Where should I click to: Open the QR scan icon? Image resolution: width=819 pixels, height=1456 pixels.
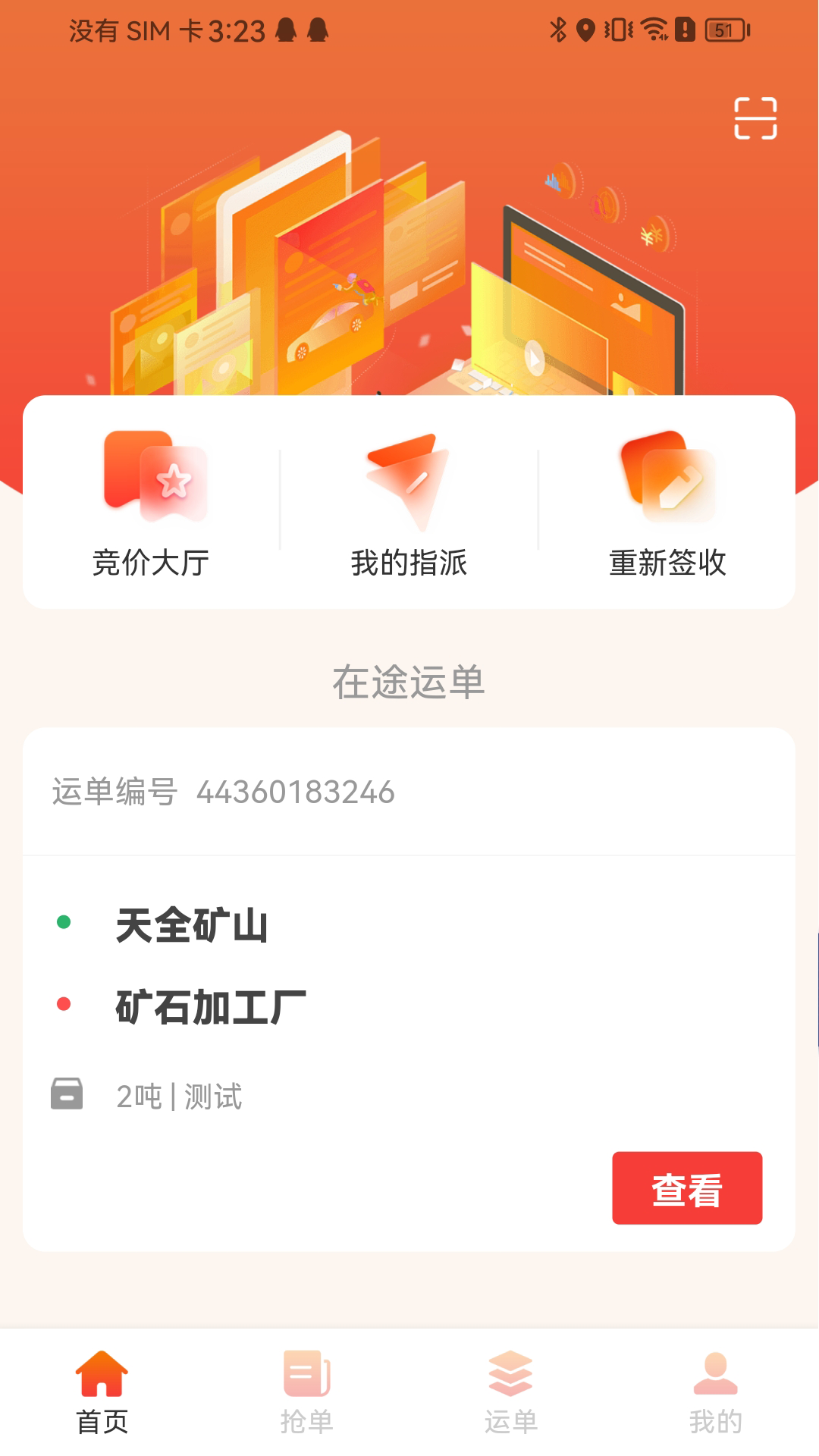point(755,118)
